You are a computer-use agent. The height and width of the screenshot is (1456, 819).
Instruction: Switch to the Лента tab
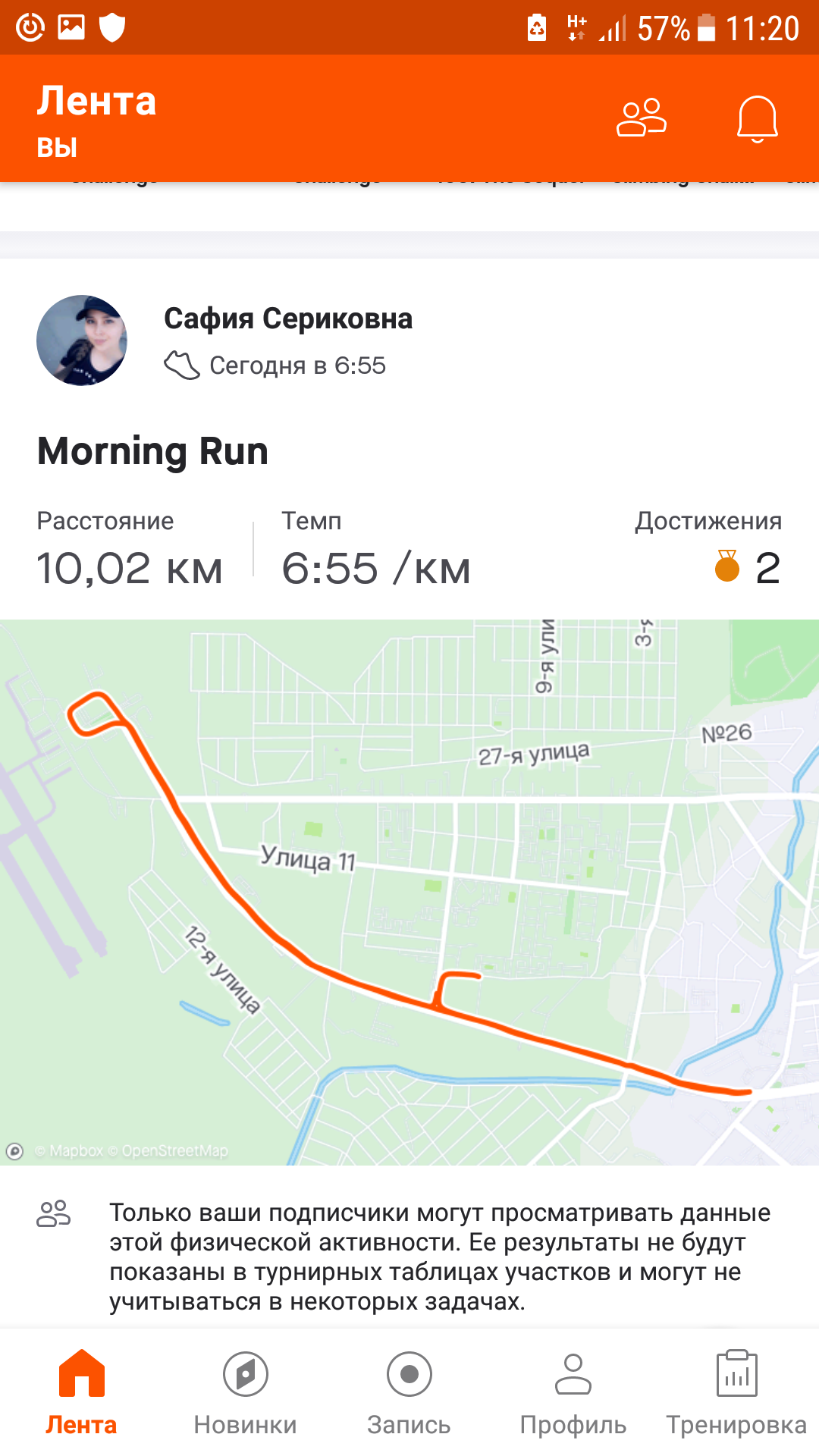tap(81, 1392)
